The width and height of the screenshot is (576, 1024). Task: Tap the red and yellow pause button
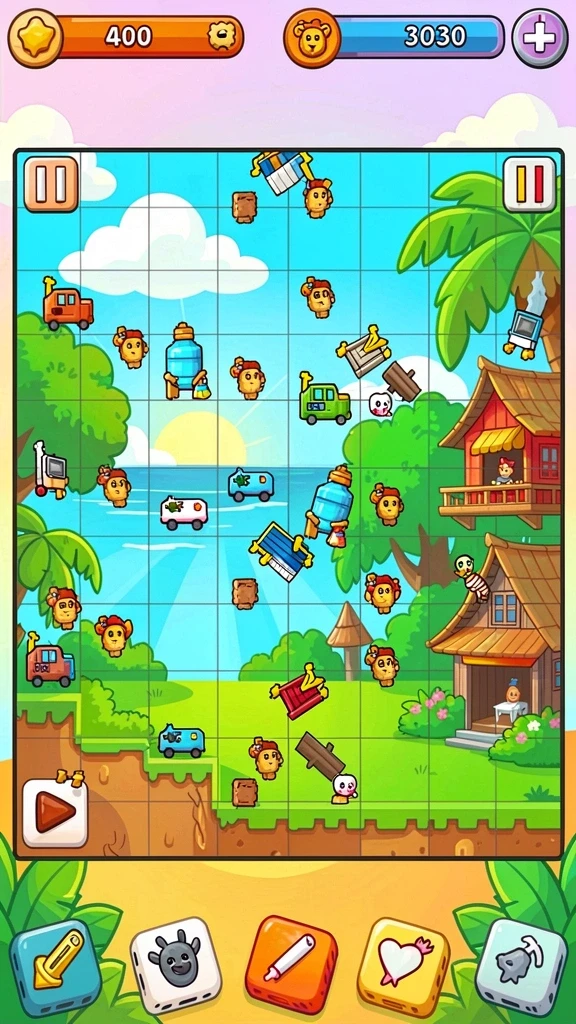[530, 184]
